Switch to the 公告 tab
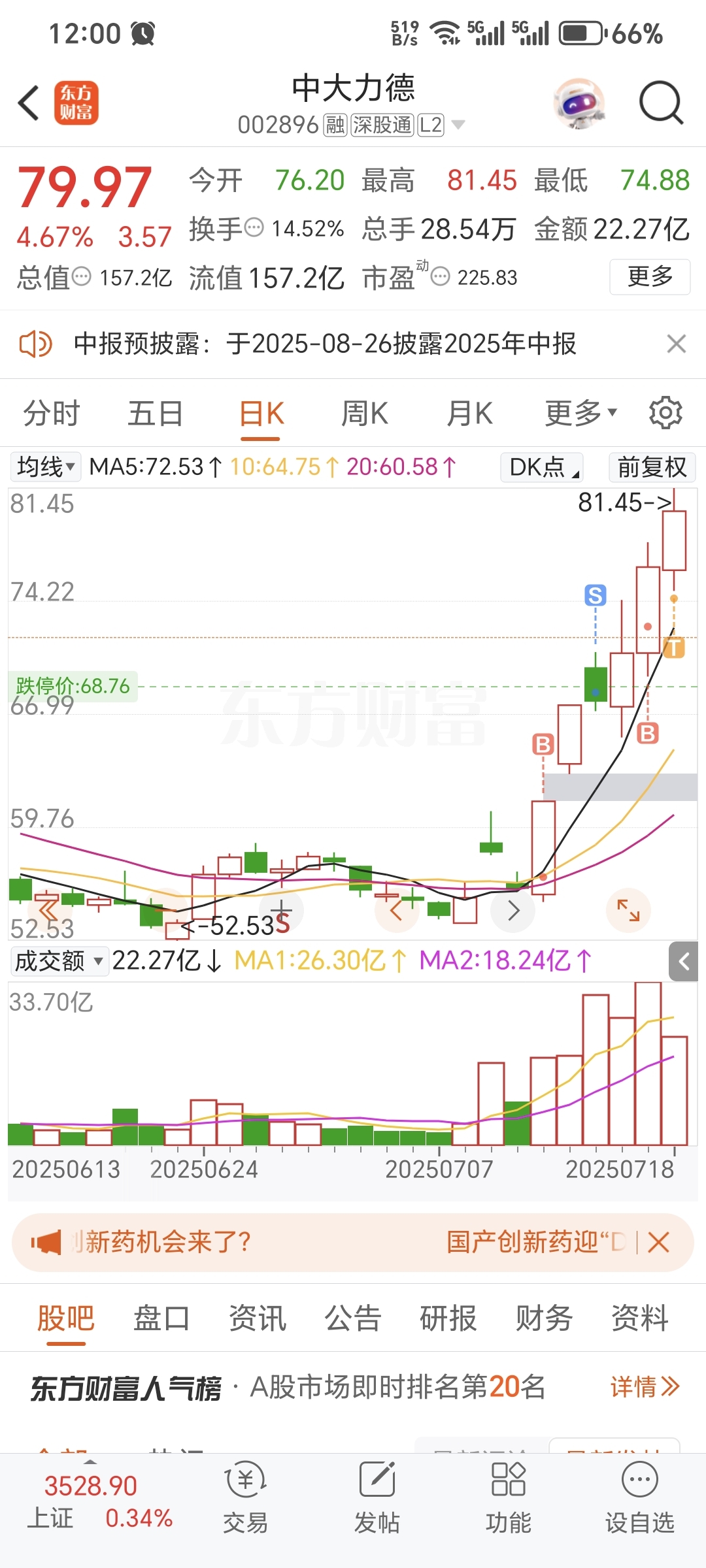This screenshot has height=1568, width=706. (x=353, y=1318)
